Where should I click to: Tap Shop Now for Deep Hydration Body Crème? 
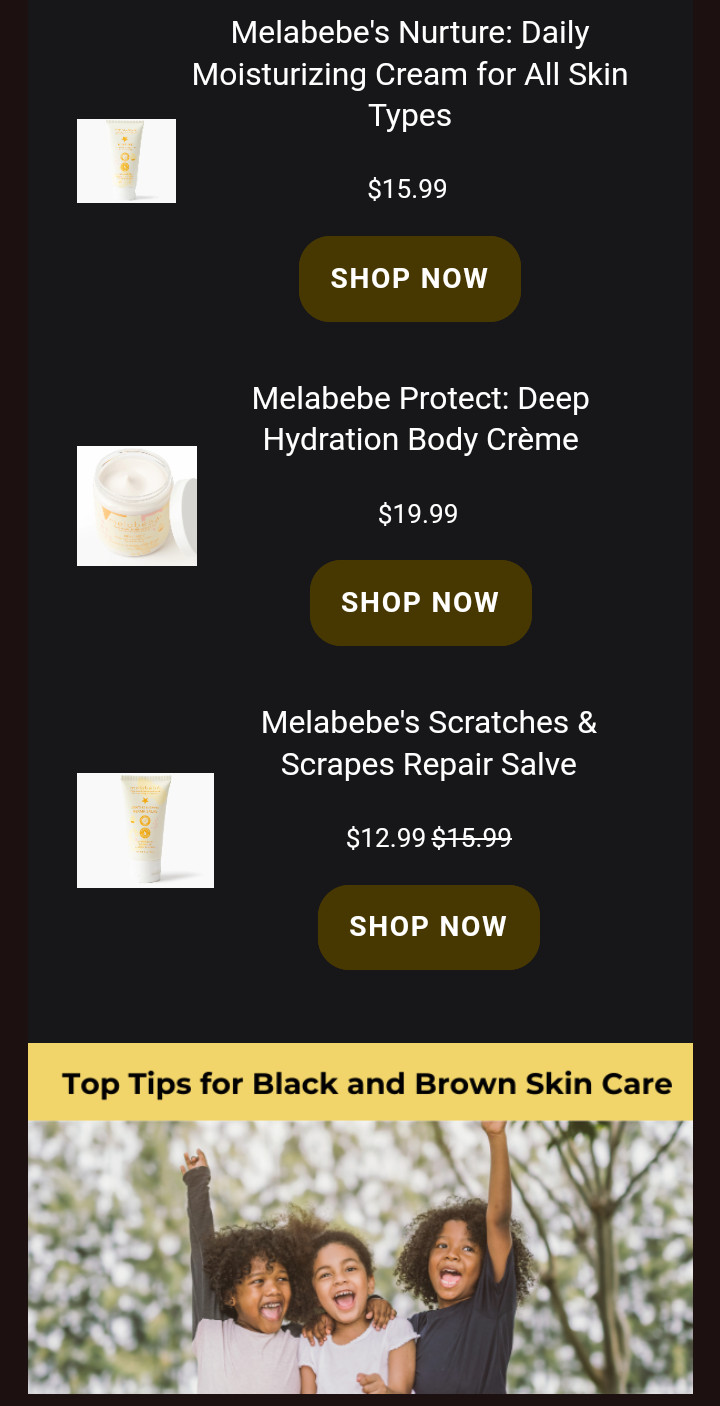coord(420,603)
